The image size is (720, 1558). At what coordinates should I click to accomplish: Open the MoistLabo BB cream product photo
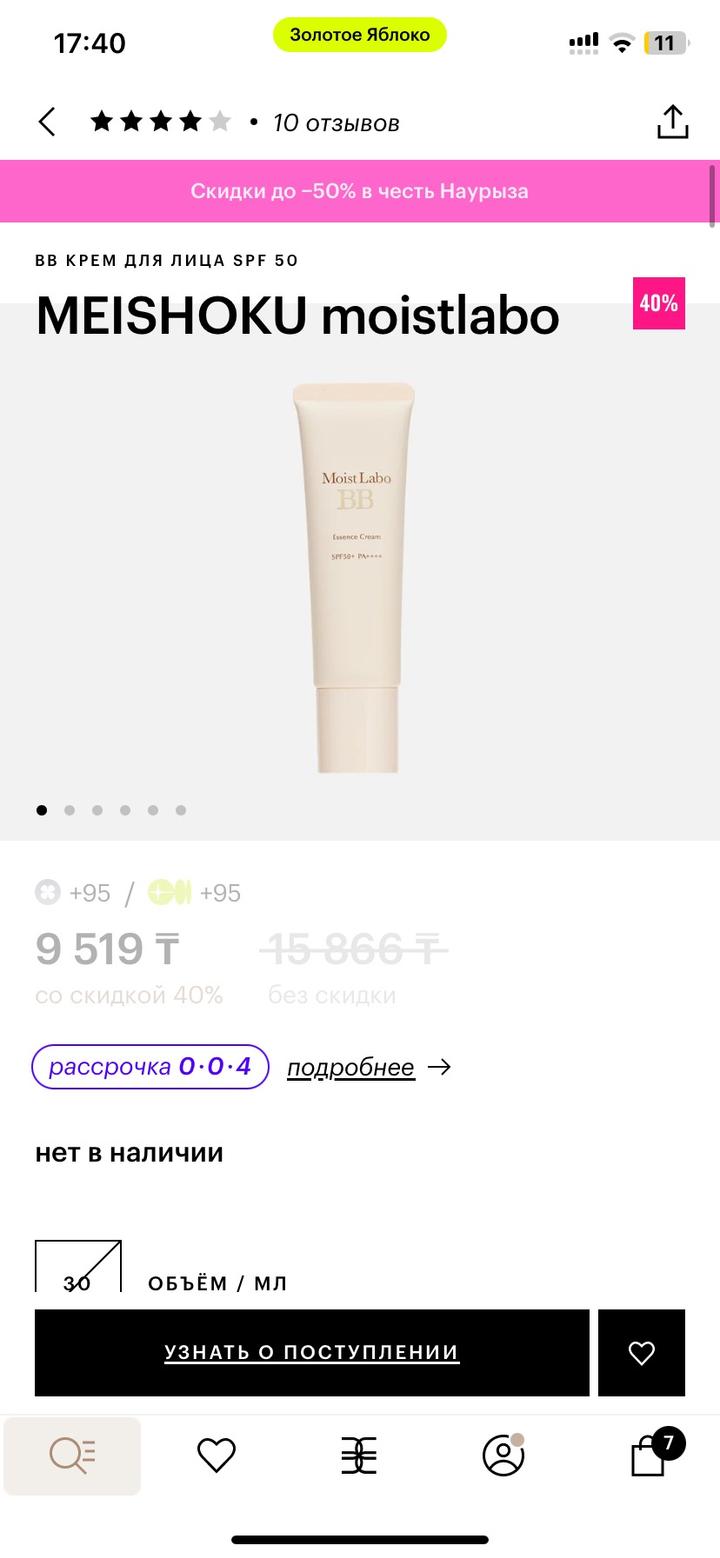(x=356, y=577)
